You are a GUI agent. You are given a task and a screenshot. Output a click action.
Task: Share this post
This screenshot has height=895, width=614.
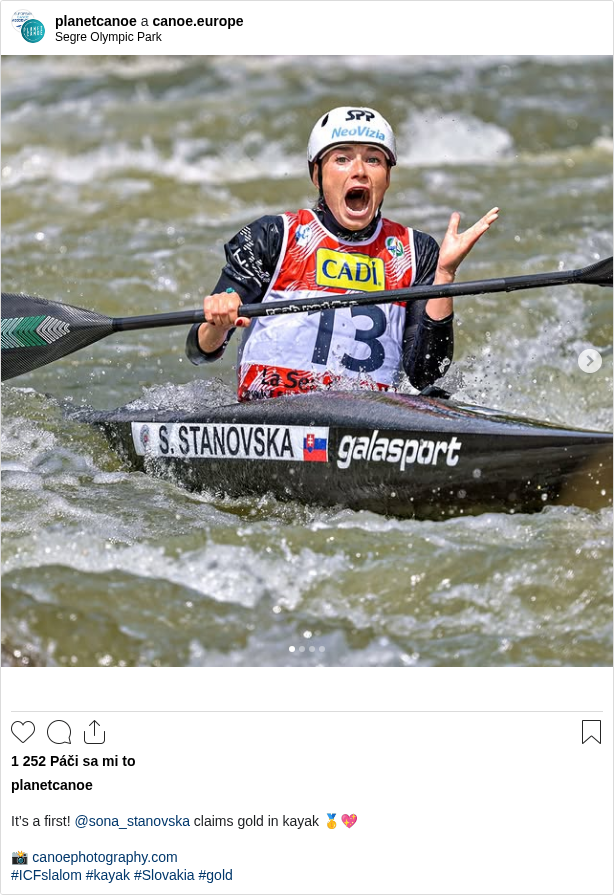click(94, 732)
